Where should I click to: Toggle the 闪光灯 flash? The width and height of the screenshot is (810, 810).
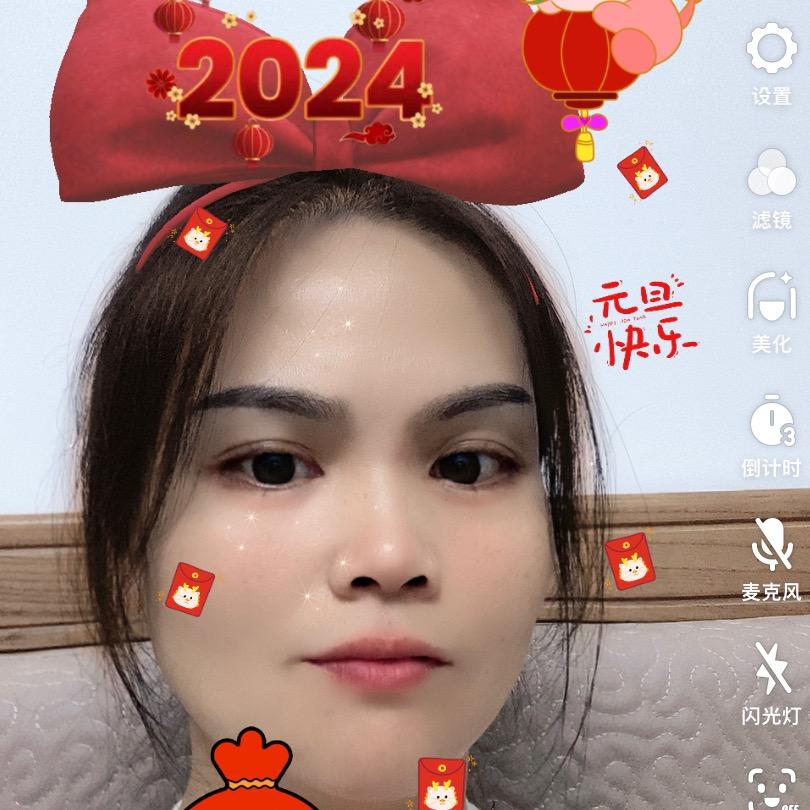[771, 668]
